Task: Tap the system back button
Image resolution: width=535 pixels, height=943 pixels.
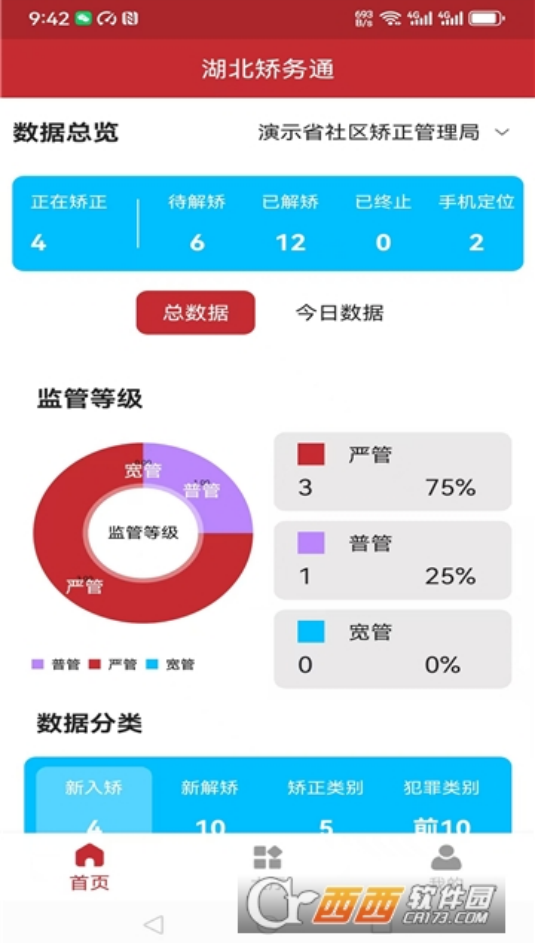Action: [x=154, y=924]
